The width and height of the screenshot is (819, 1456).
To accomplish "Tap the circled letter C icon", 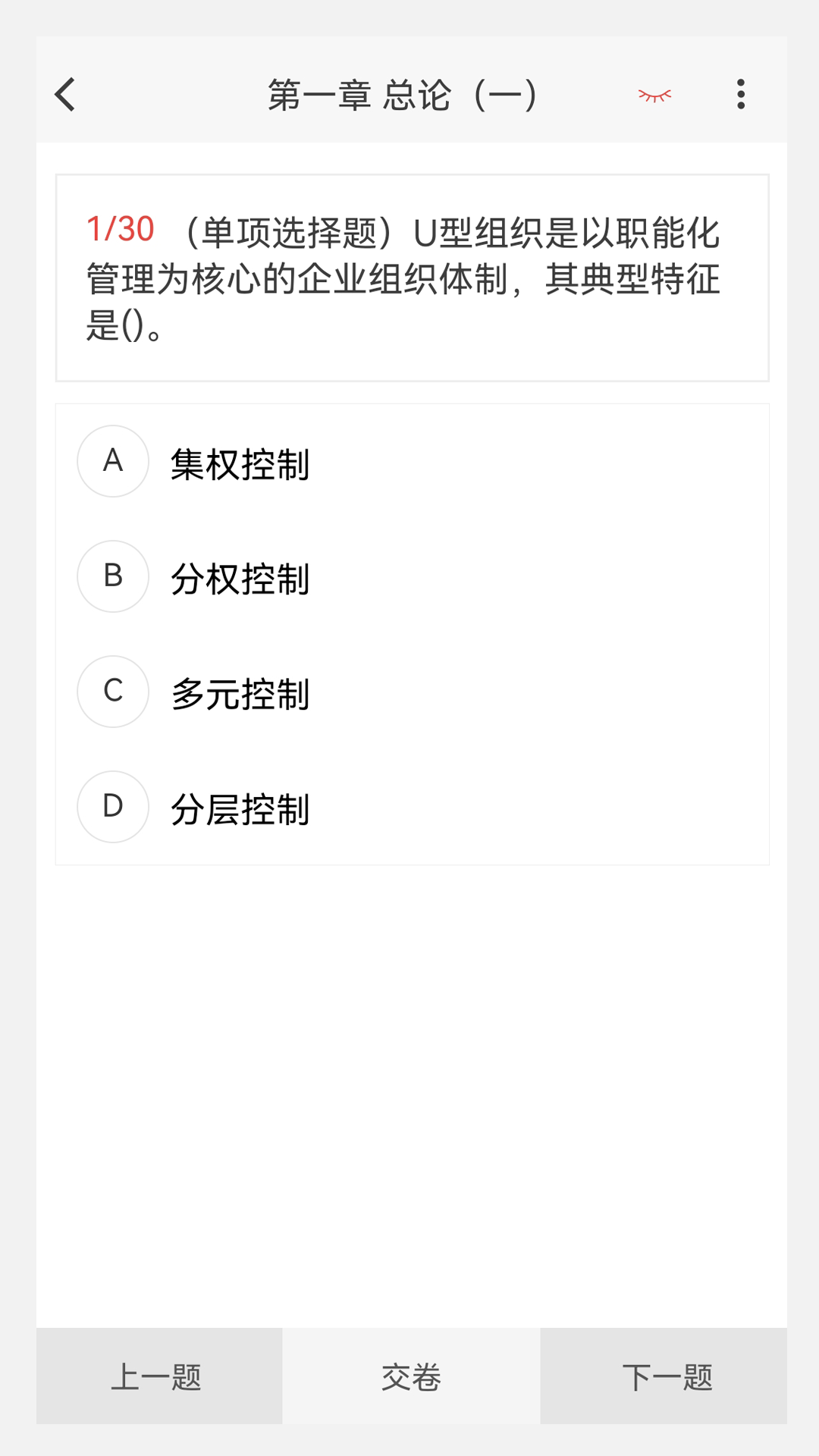I will [x=112, y=692].
